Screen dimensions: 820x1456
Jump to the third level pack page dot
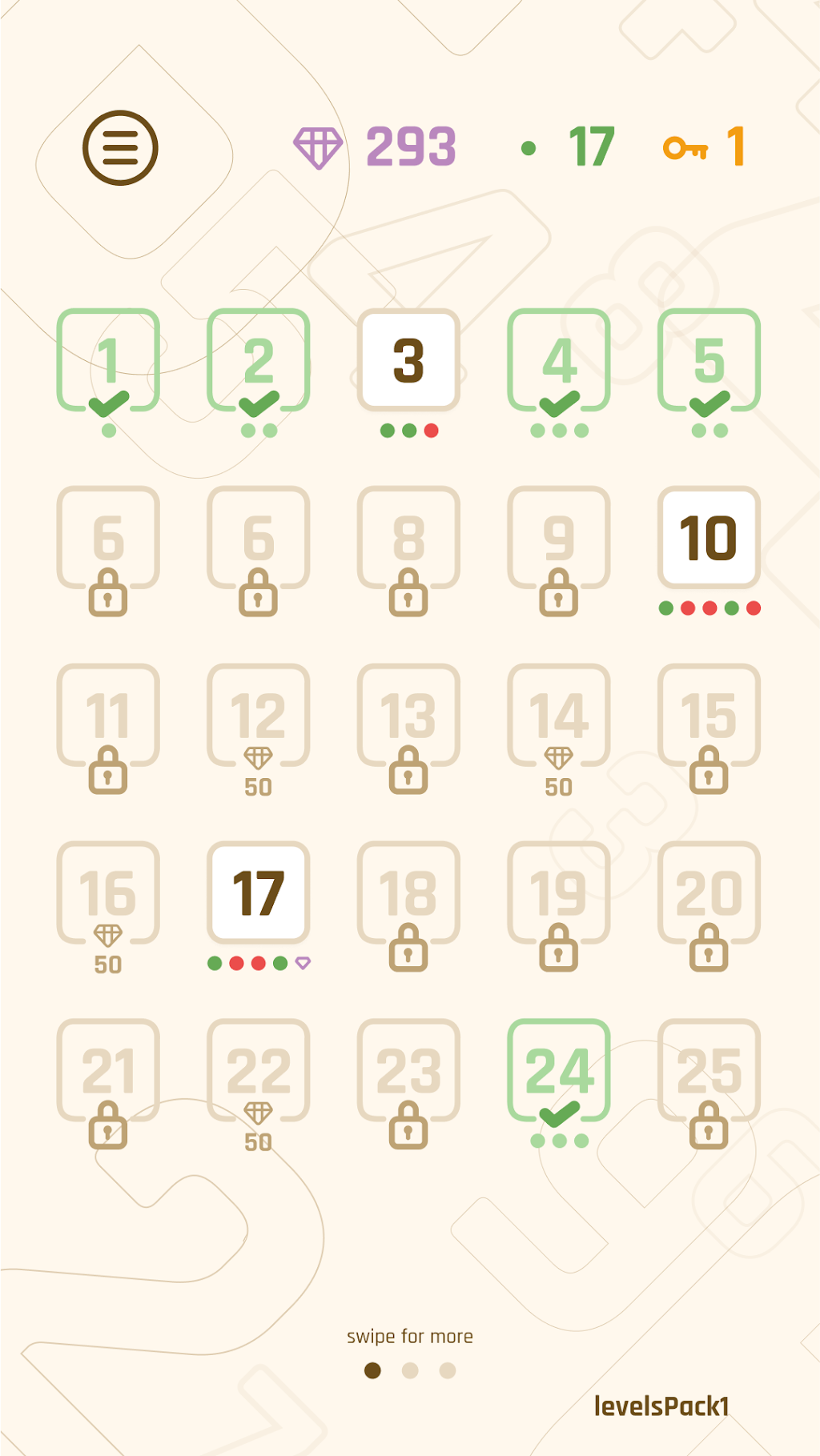(x=448, y=1370)
